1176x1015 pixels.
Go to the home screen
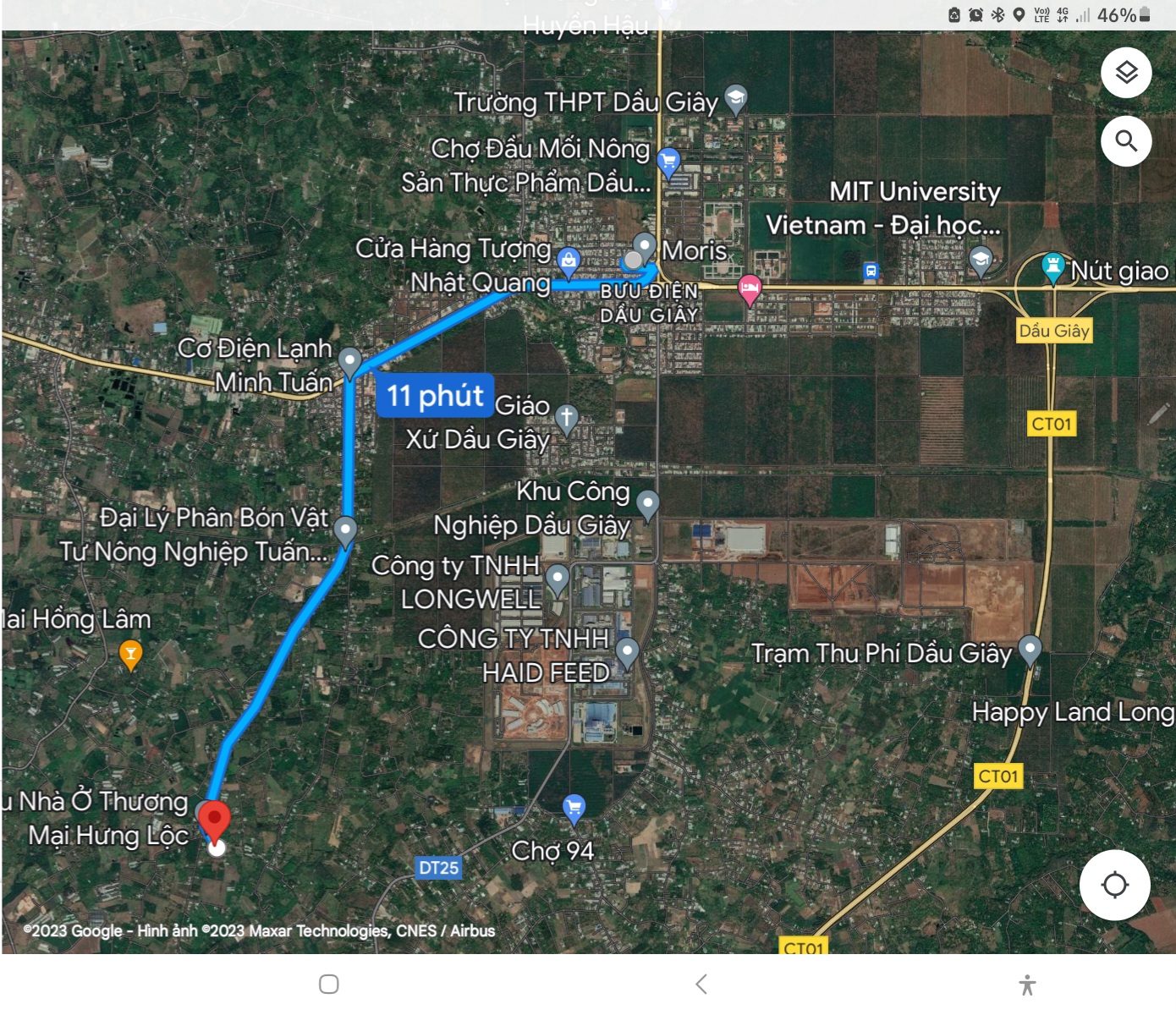(x=329, y=984)
